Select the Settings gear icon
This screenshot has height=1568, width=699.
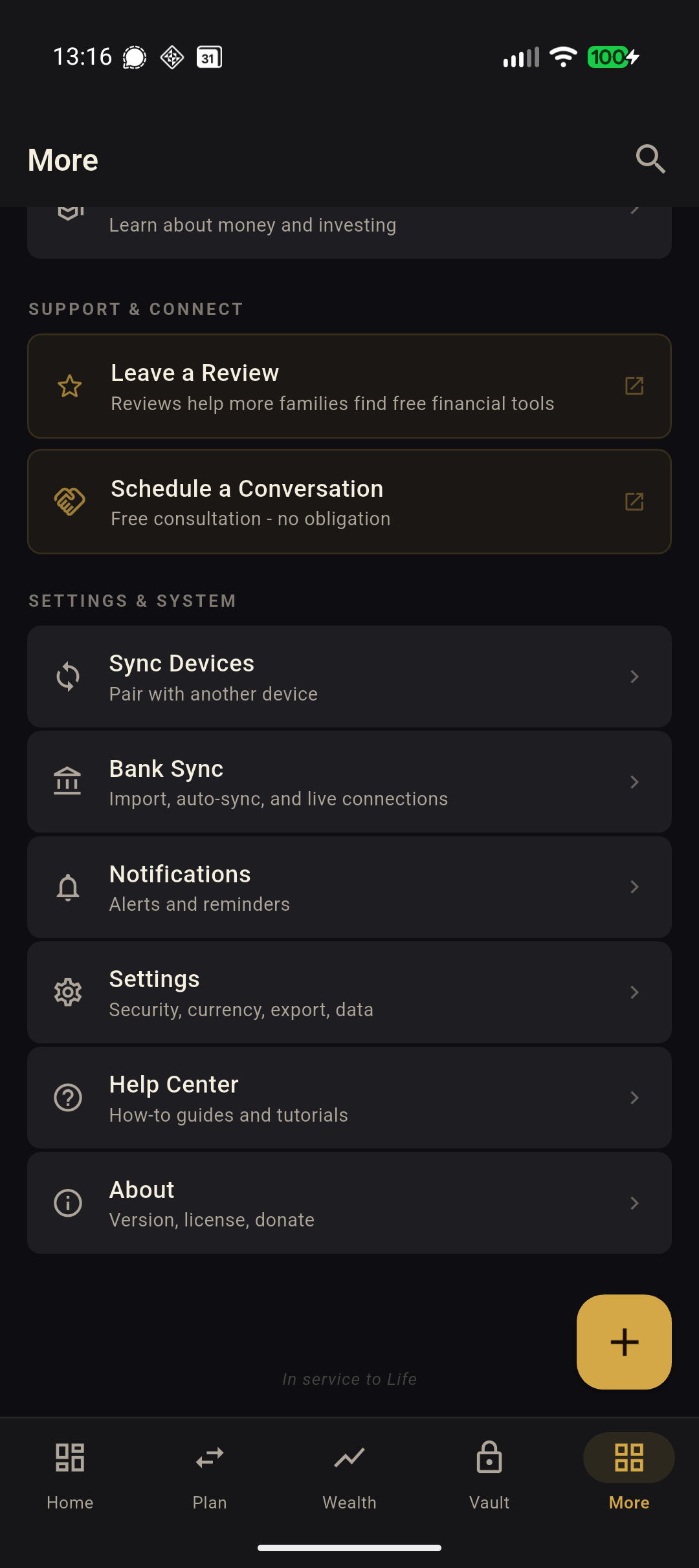point(67,992)
